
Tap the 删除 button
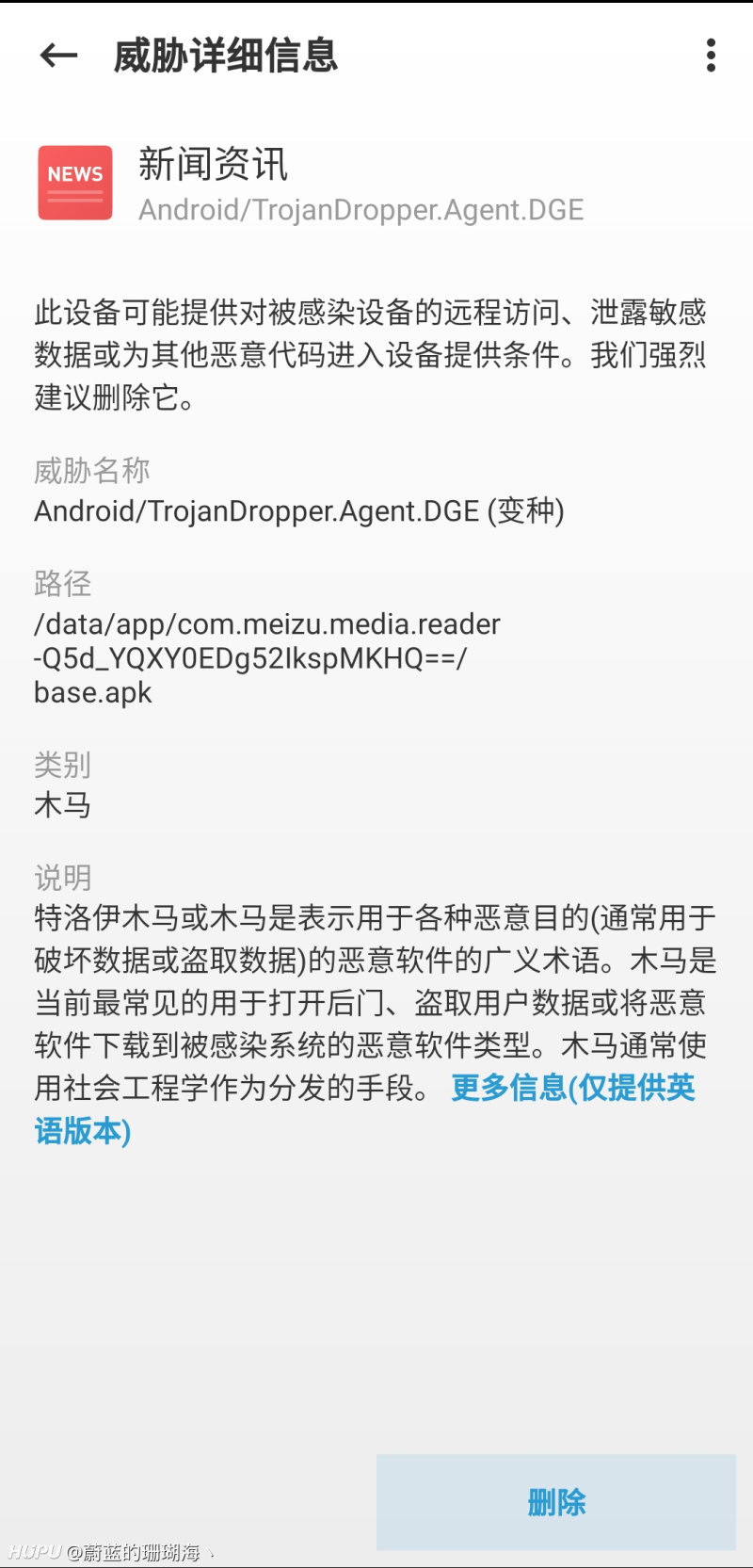555,1502
